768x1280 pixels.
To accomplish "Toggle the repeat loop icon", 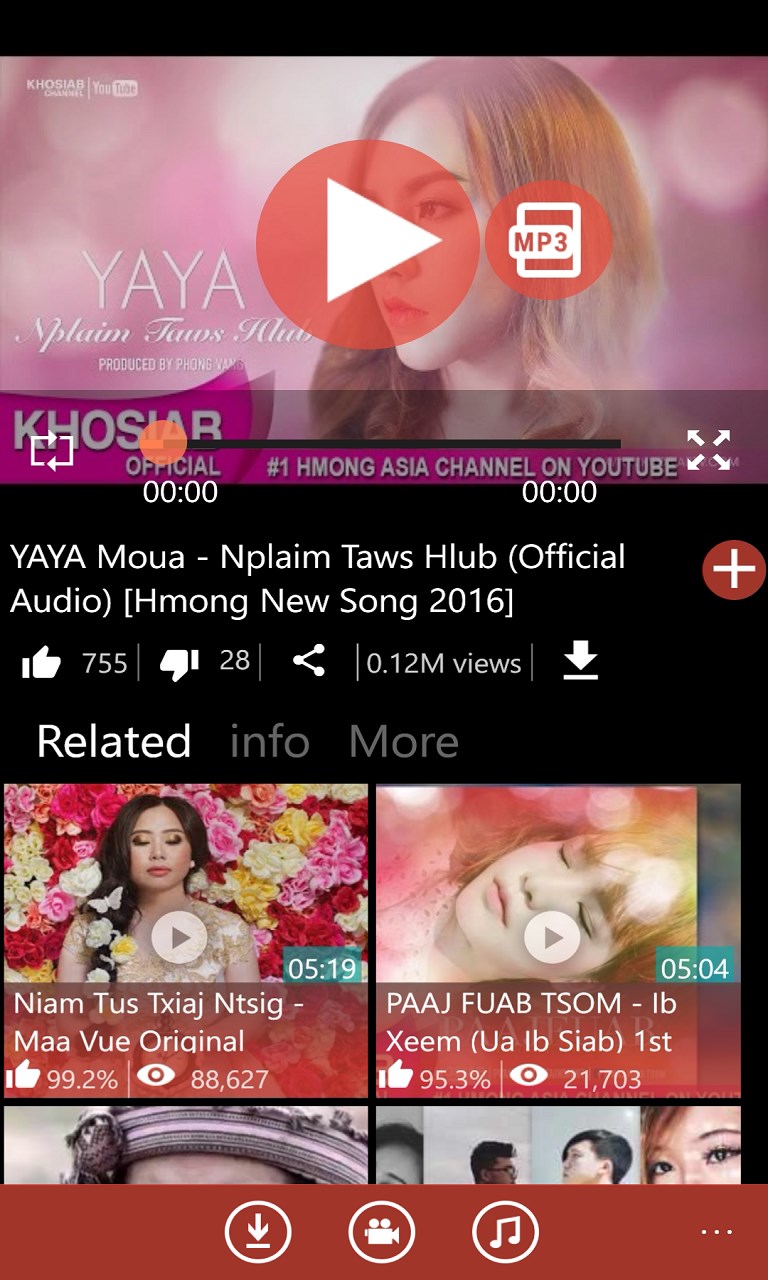I will tap(52, 450).
